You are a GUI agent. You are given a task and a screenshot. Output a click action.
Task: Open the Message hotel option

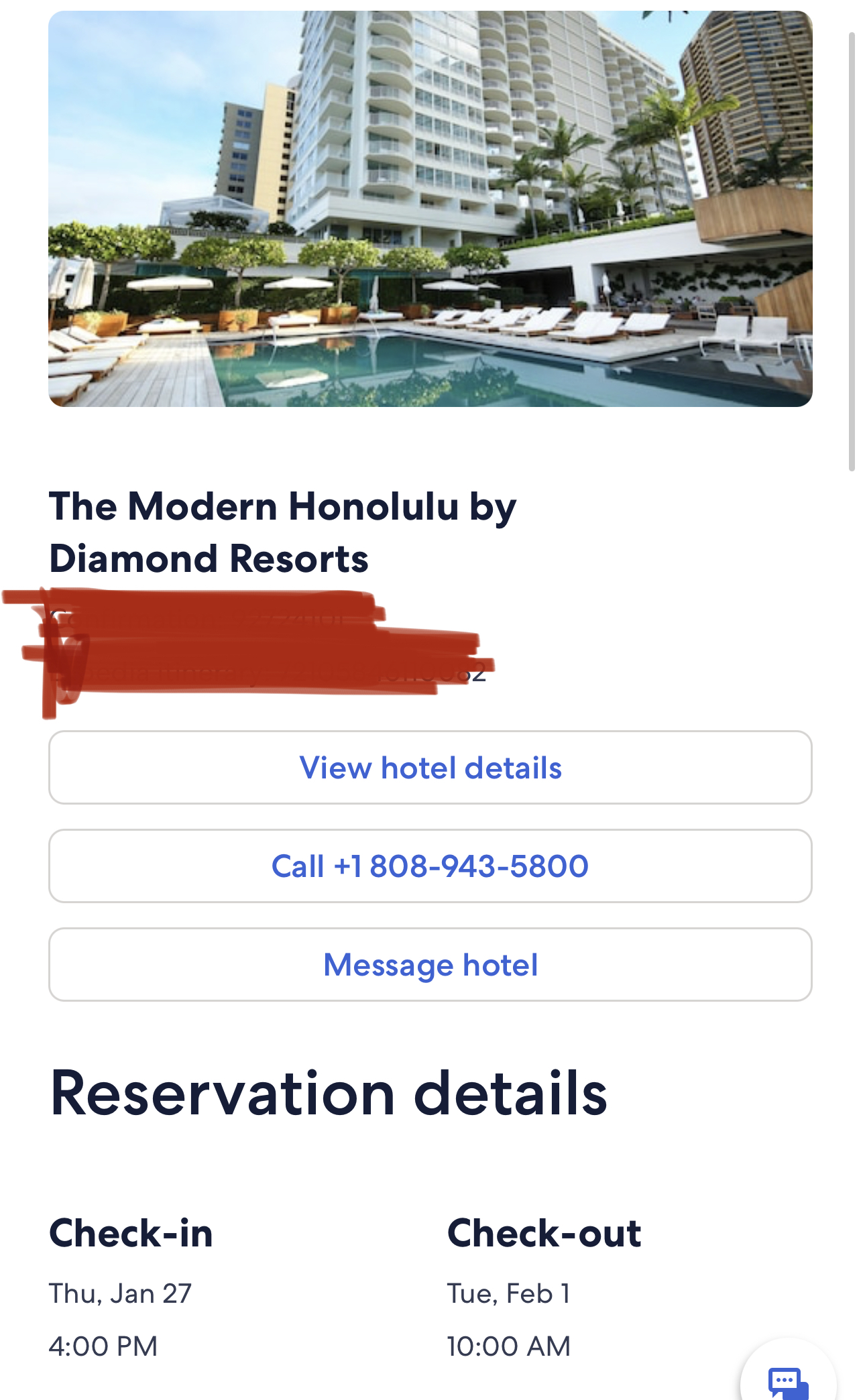click(430, 964)
